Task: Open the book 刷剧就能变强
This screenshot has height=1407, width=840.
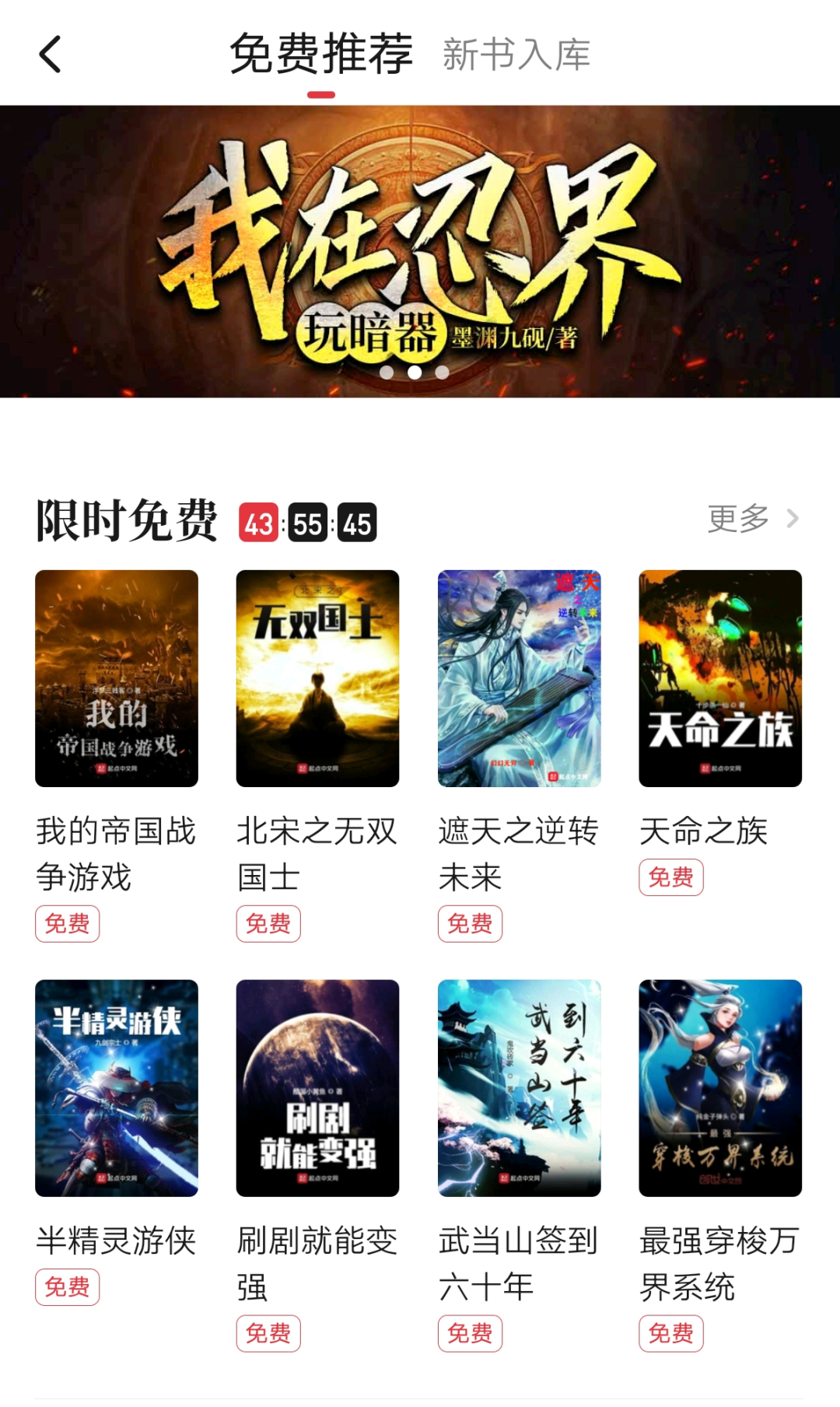Action: click(x=317, y=1087)
